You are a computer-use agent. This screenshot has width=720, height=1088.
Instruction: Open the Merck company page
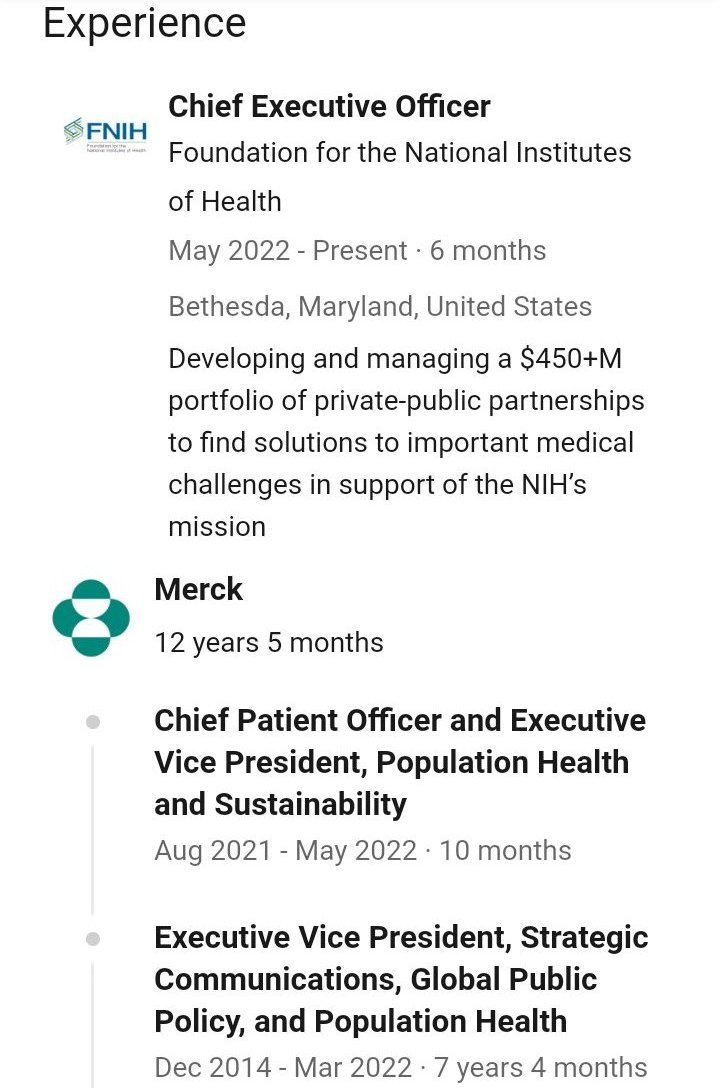(199, 589)
